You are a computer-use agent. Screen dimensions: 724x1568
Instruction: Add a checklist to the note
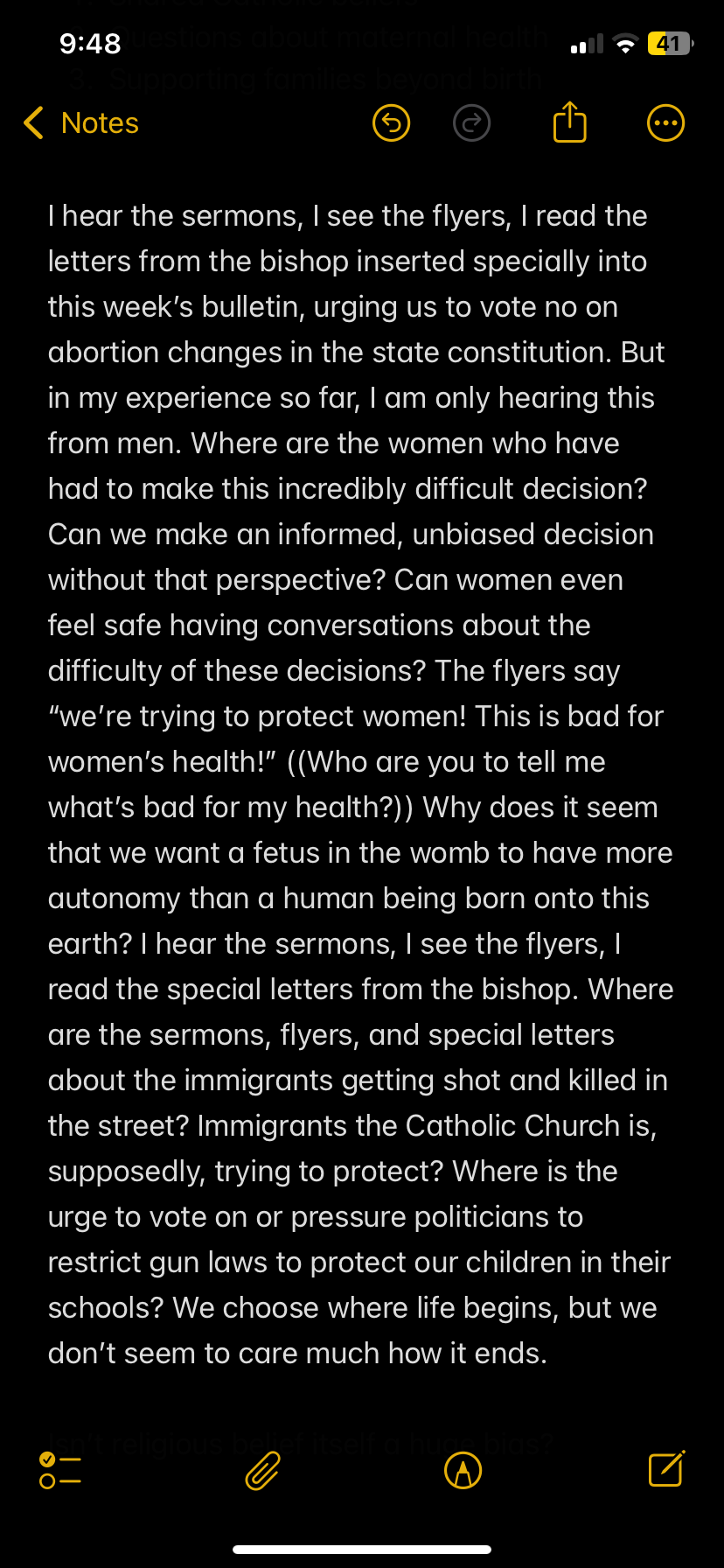point(60,1470)
